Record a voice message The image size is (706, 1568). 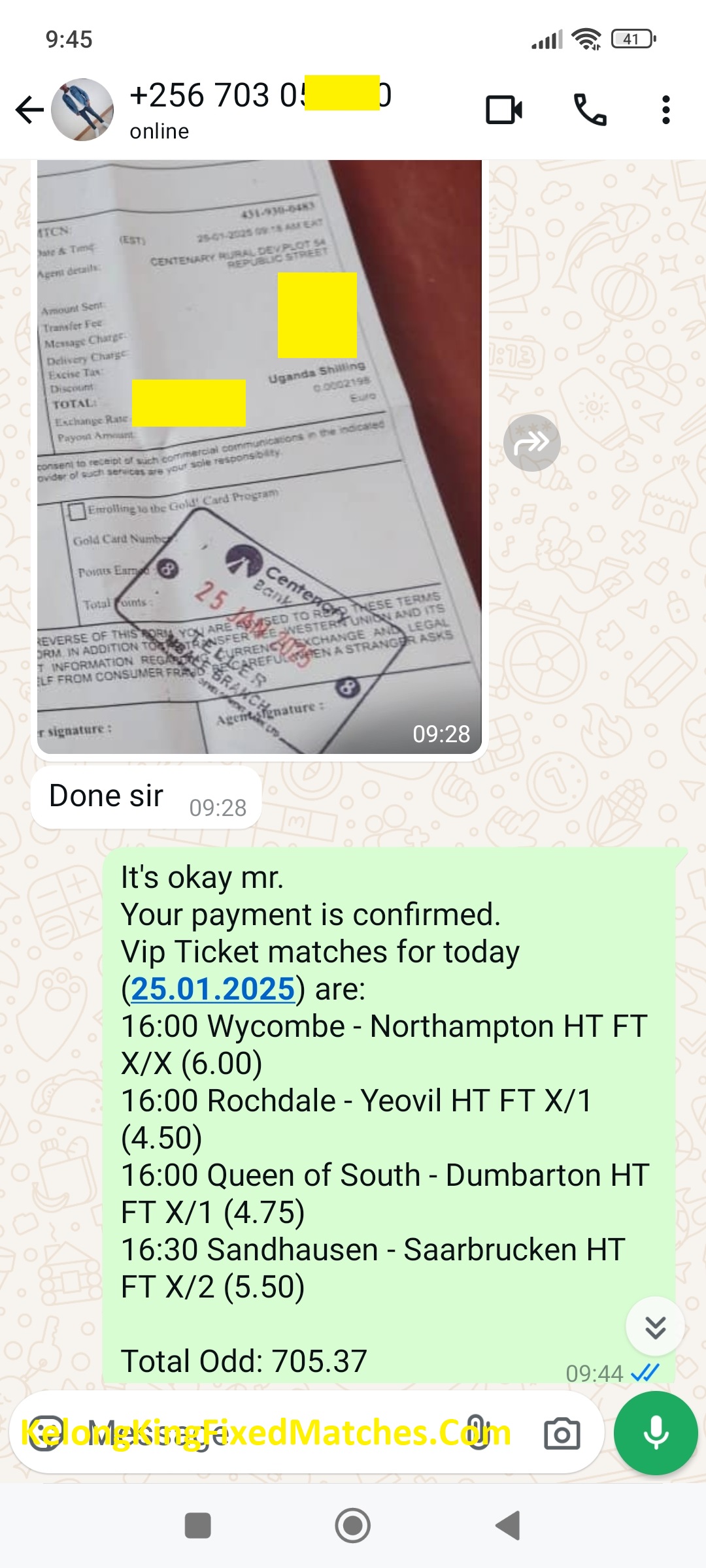click(656, 1434)
